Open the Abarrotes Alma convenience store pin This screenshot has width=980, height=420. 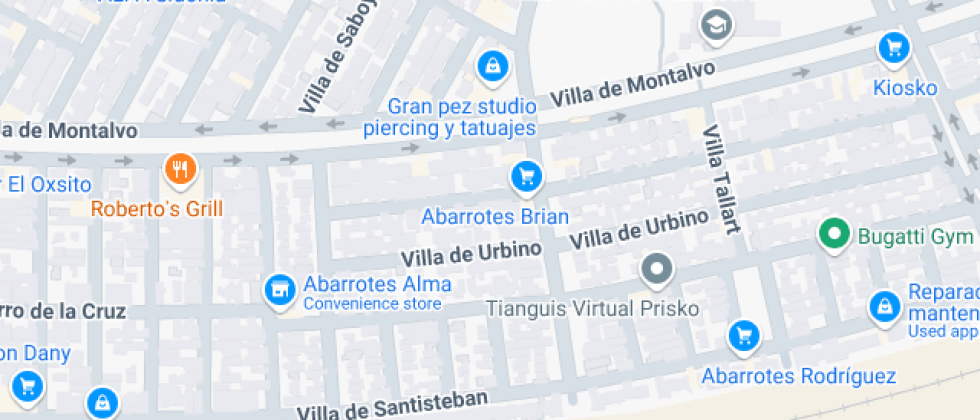click(x=280, y=290)
